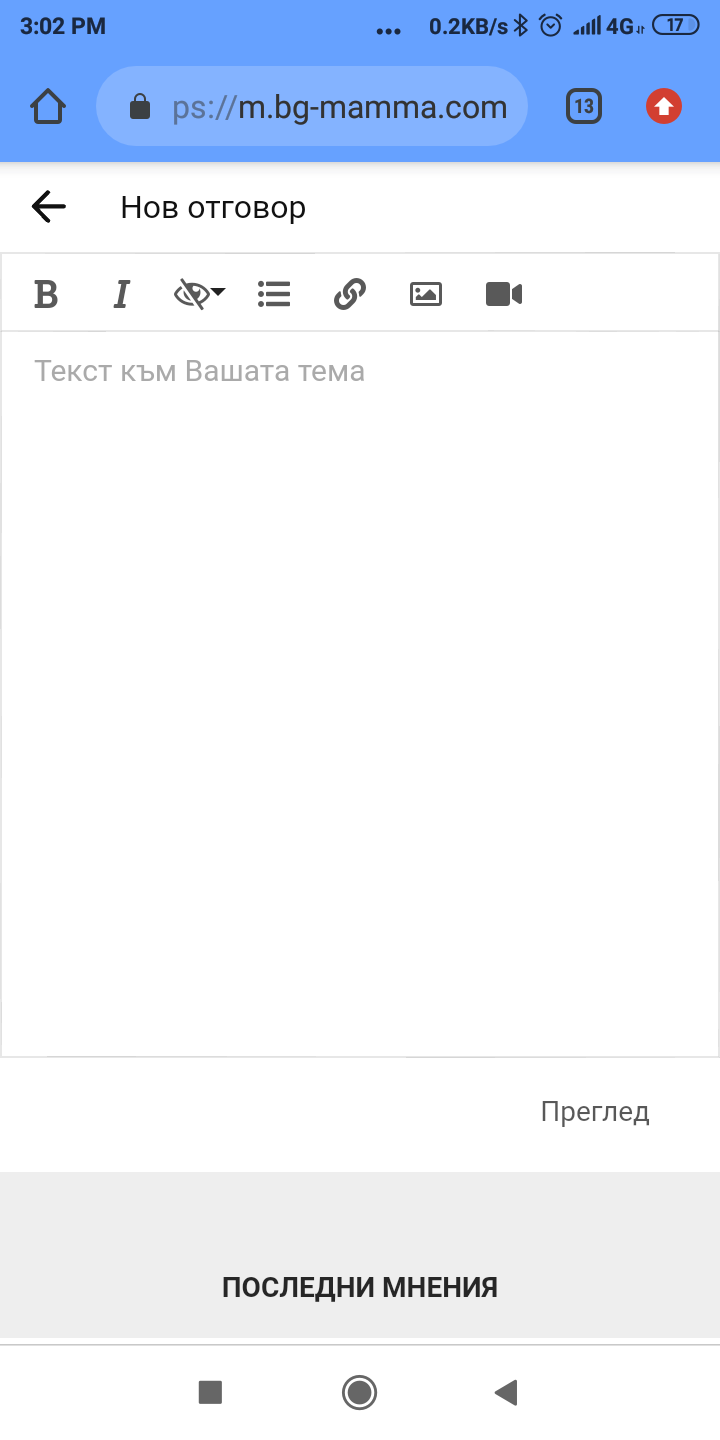Image resolution: width=720 pixels, height=1440 pixels.
Task: Insert a bulleted list
Action: tap(274, 294)
